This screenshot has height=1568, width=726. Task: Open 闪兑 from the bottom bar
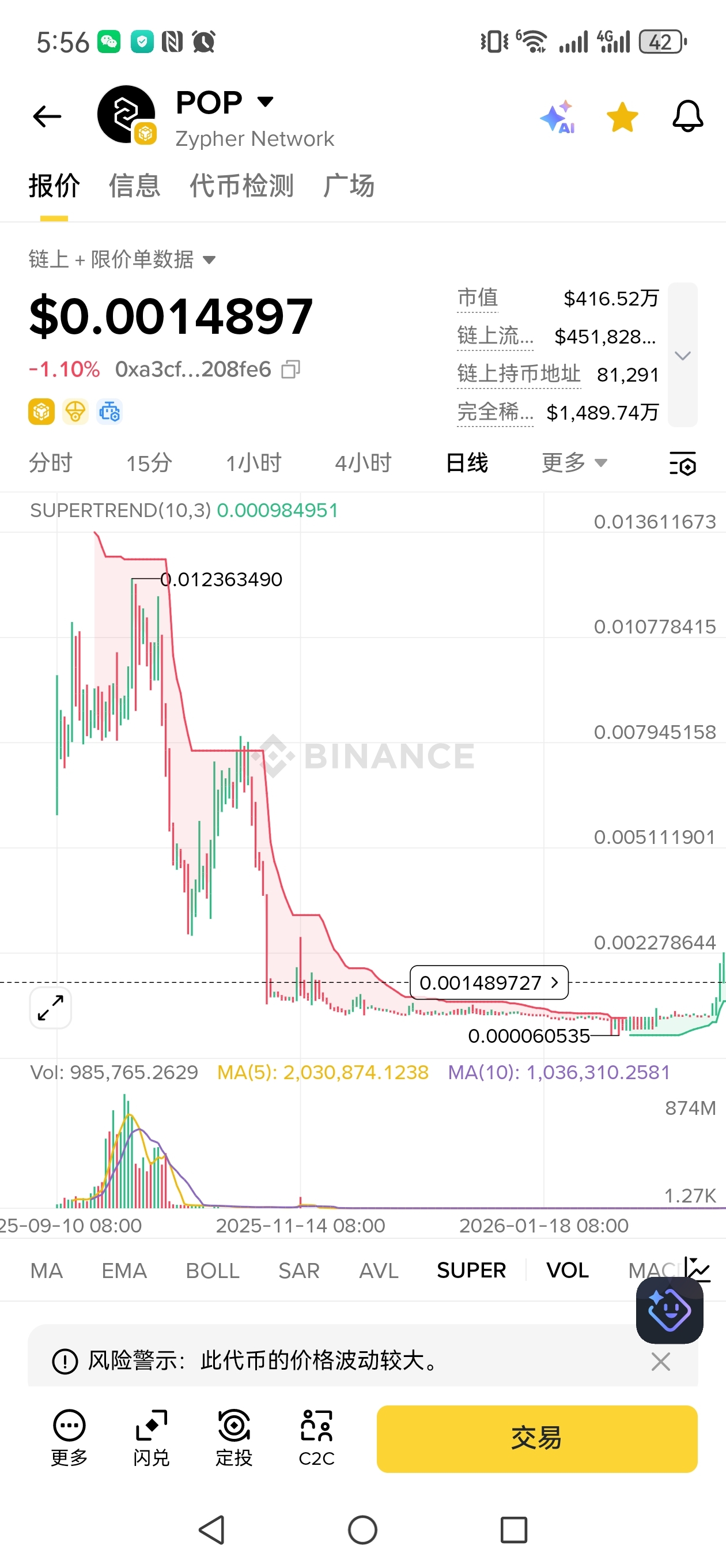tap(151, 1438)
